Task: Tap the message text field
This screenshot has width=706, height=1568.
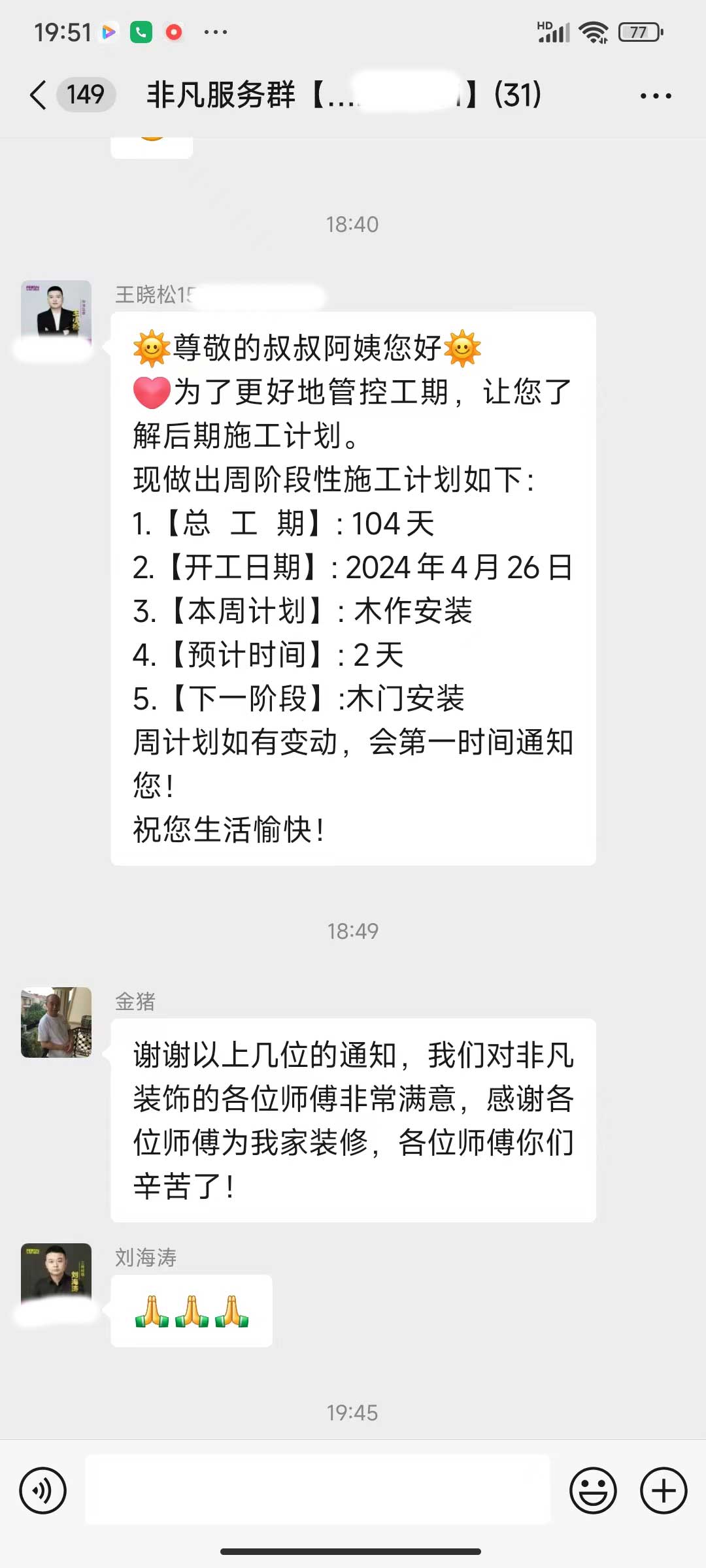Action: click(x=318, y=1490)
